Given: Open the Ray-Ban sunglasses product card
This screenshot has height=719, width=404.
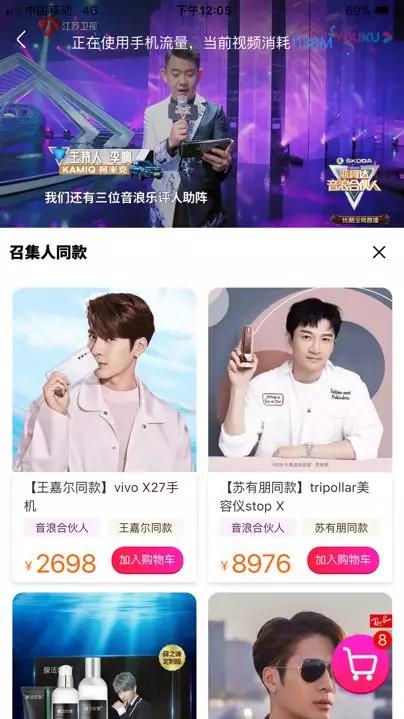Looking at the screenshot, I should tap(300, 656).
